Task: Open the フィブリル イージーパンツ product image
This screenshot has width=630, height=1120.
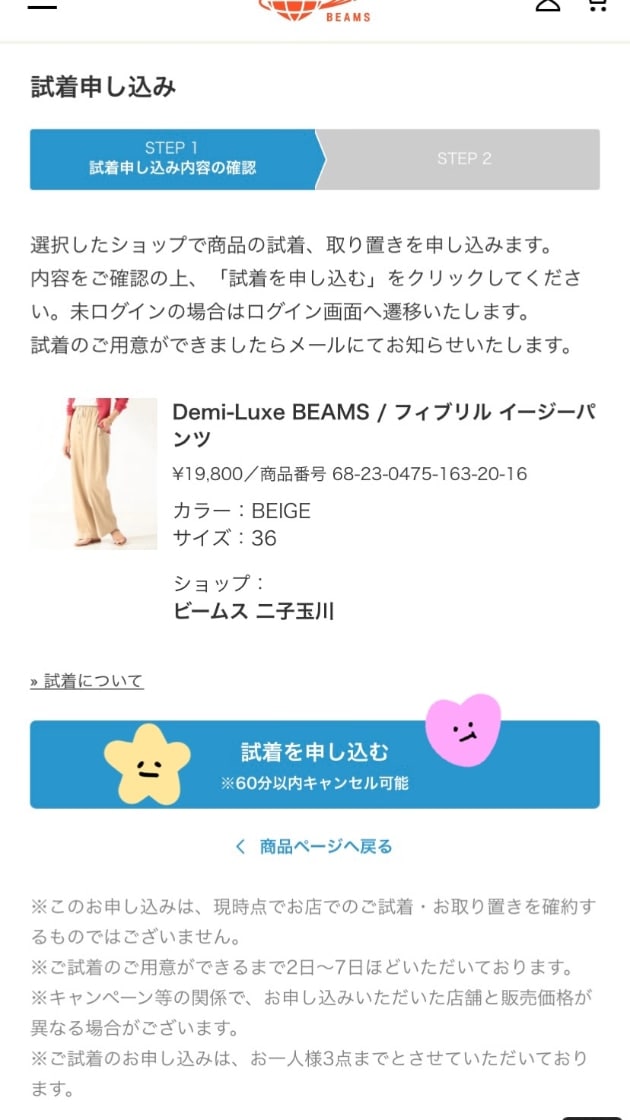Action: pyautogui.click(x=94, y=473)
